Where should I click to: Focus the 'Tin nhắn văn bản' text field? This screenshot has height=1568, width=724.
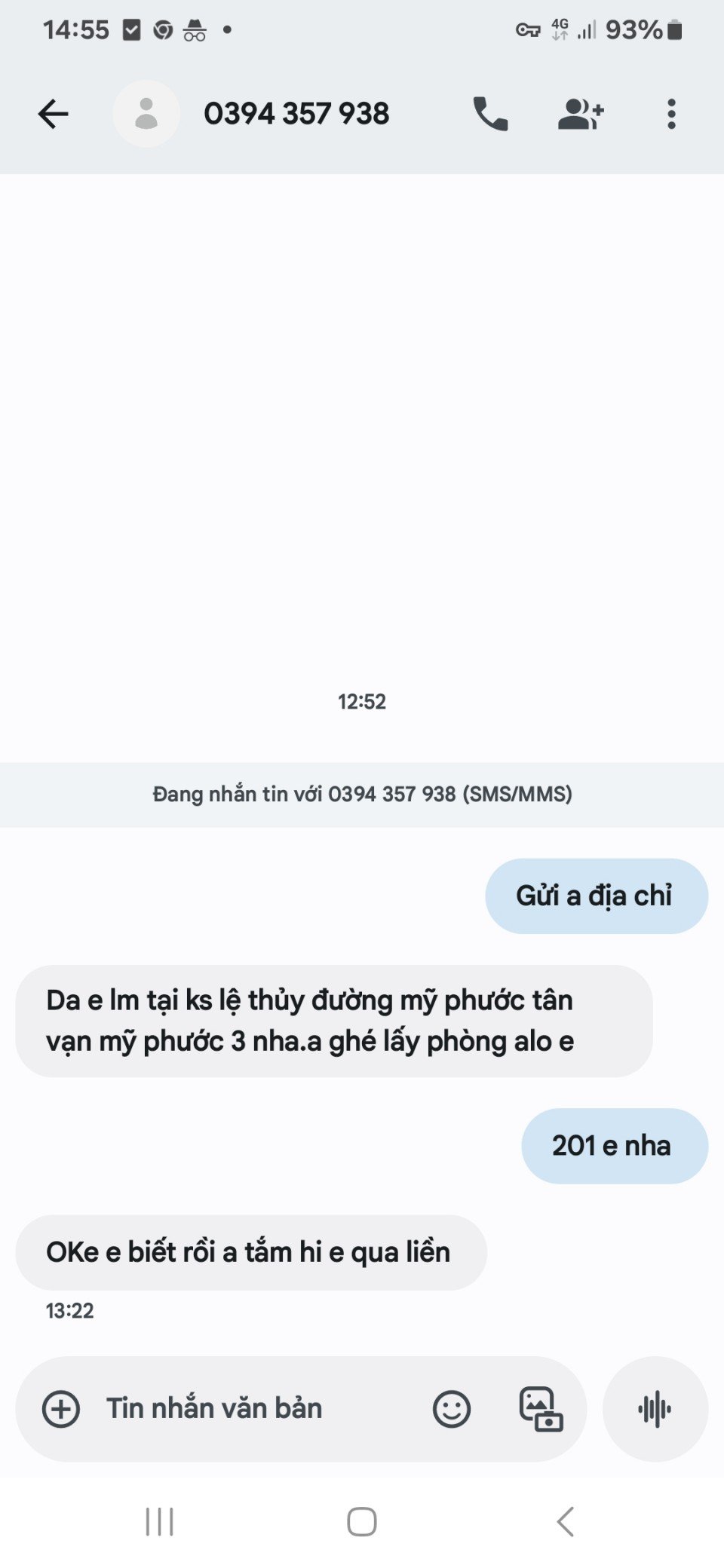click(x=249, y=1409)
